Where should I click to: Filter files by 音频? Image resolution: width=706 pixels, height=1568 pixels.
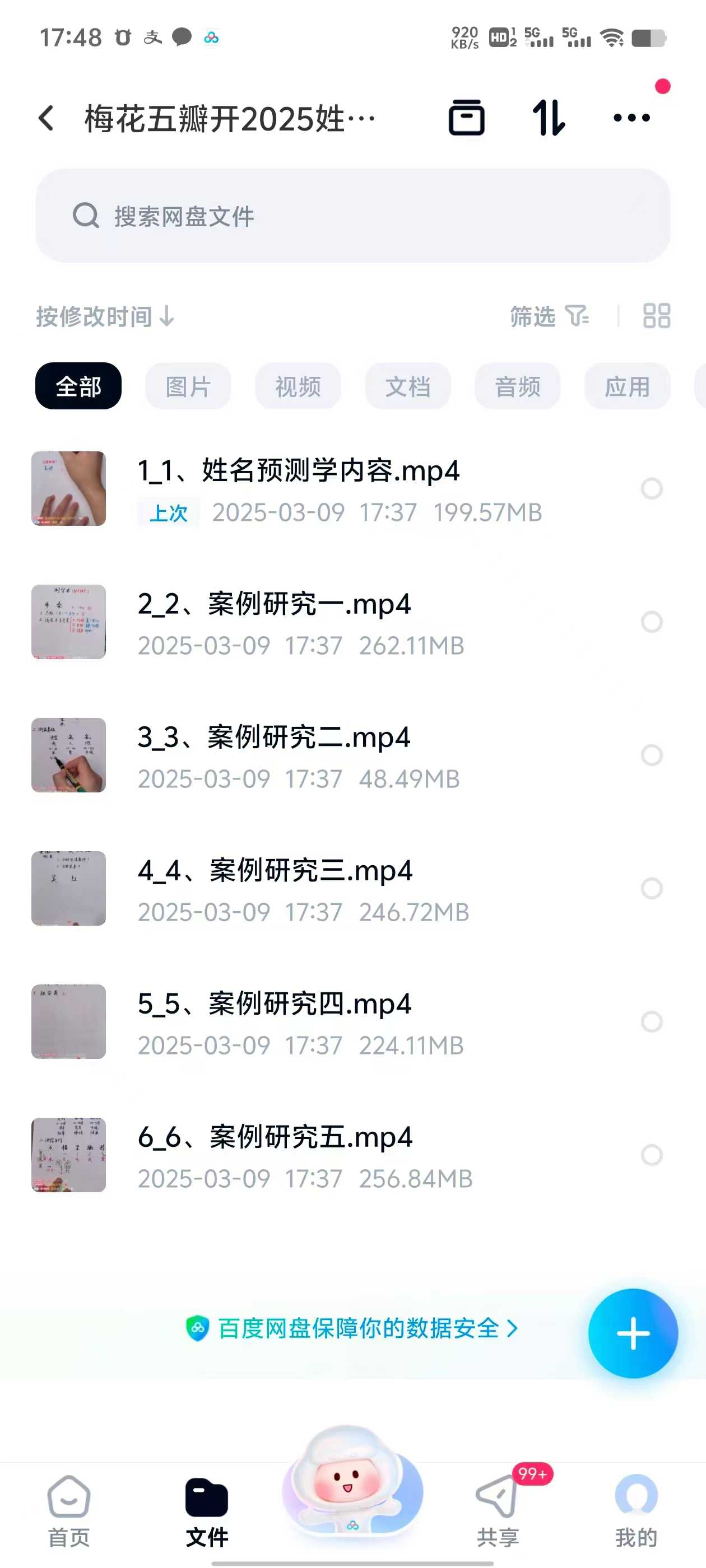tap(517, 386)
